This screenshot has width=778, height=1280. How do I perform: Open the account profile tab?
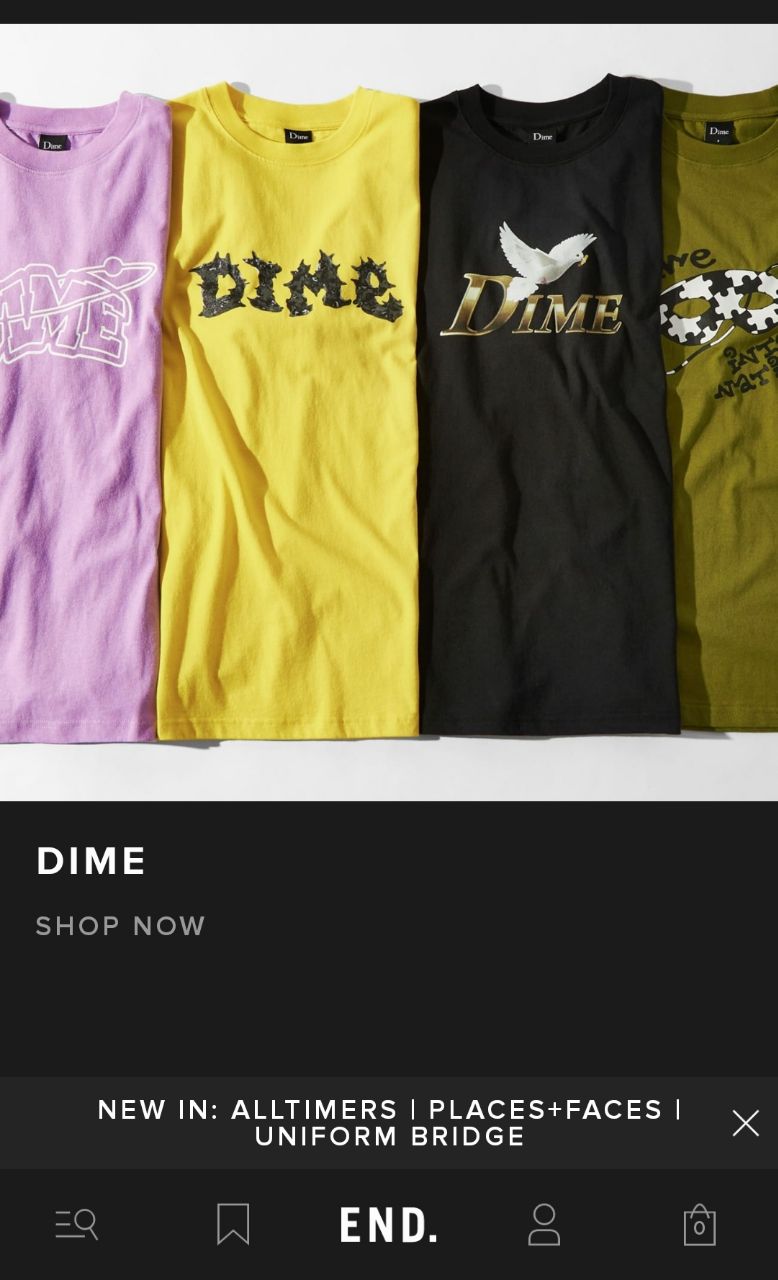[544, 1224]
